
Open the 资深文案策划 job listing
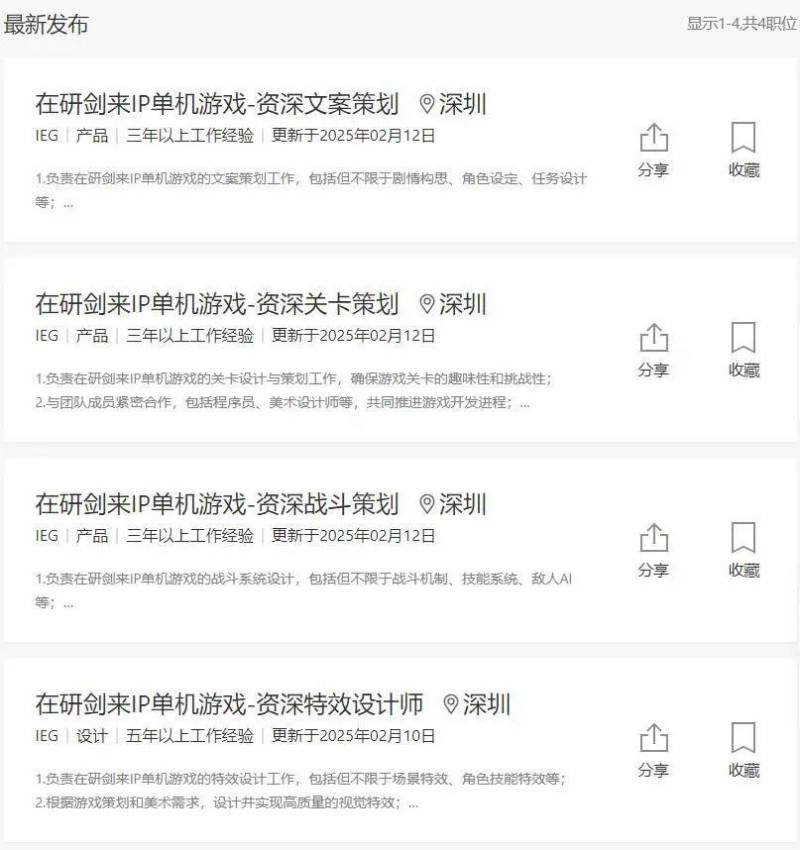pyautogui.click(x=217, y=104)
